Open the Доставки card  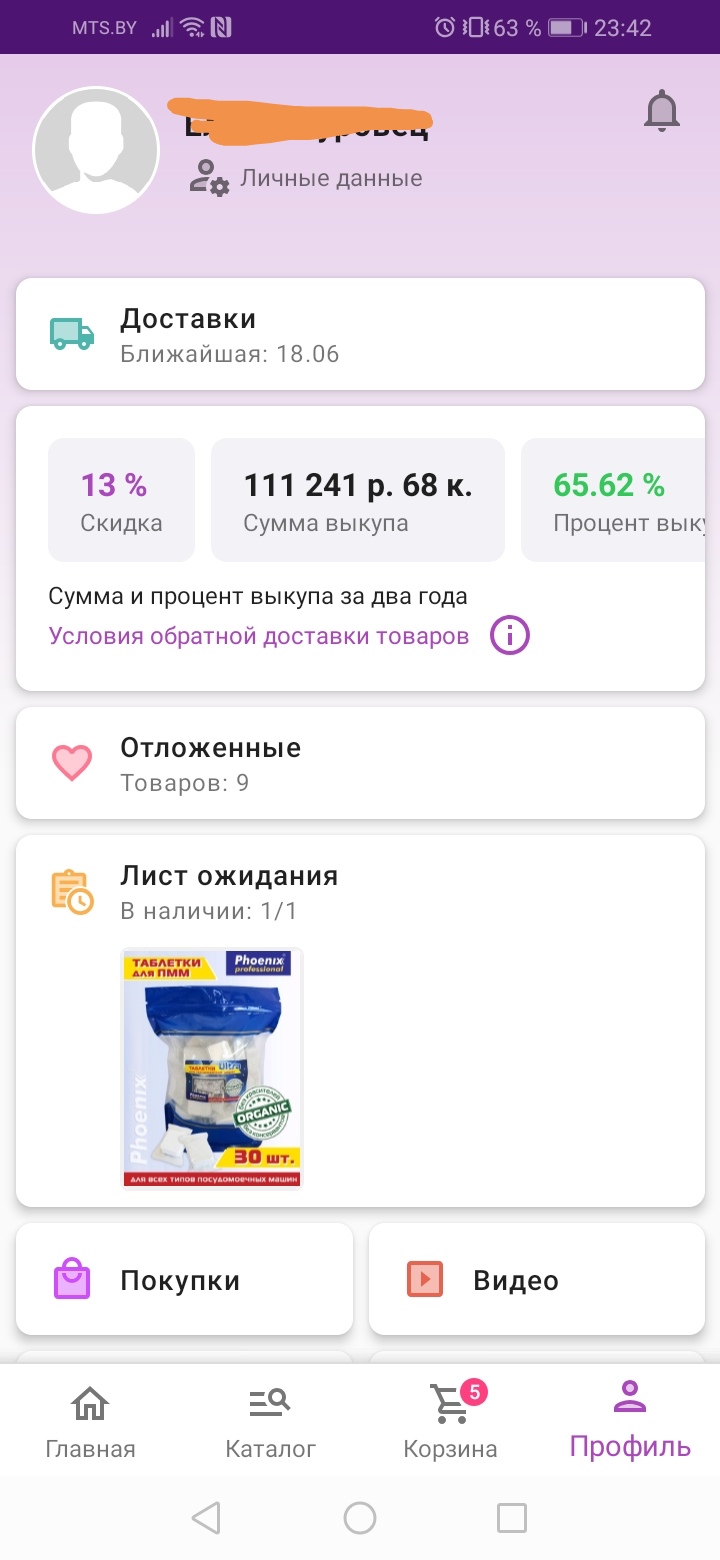360,334
